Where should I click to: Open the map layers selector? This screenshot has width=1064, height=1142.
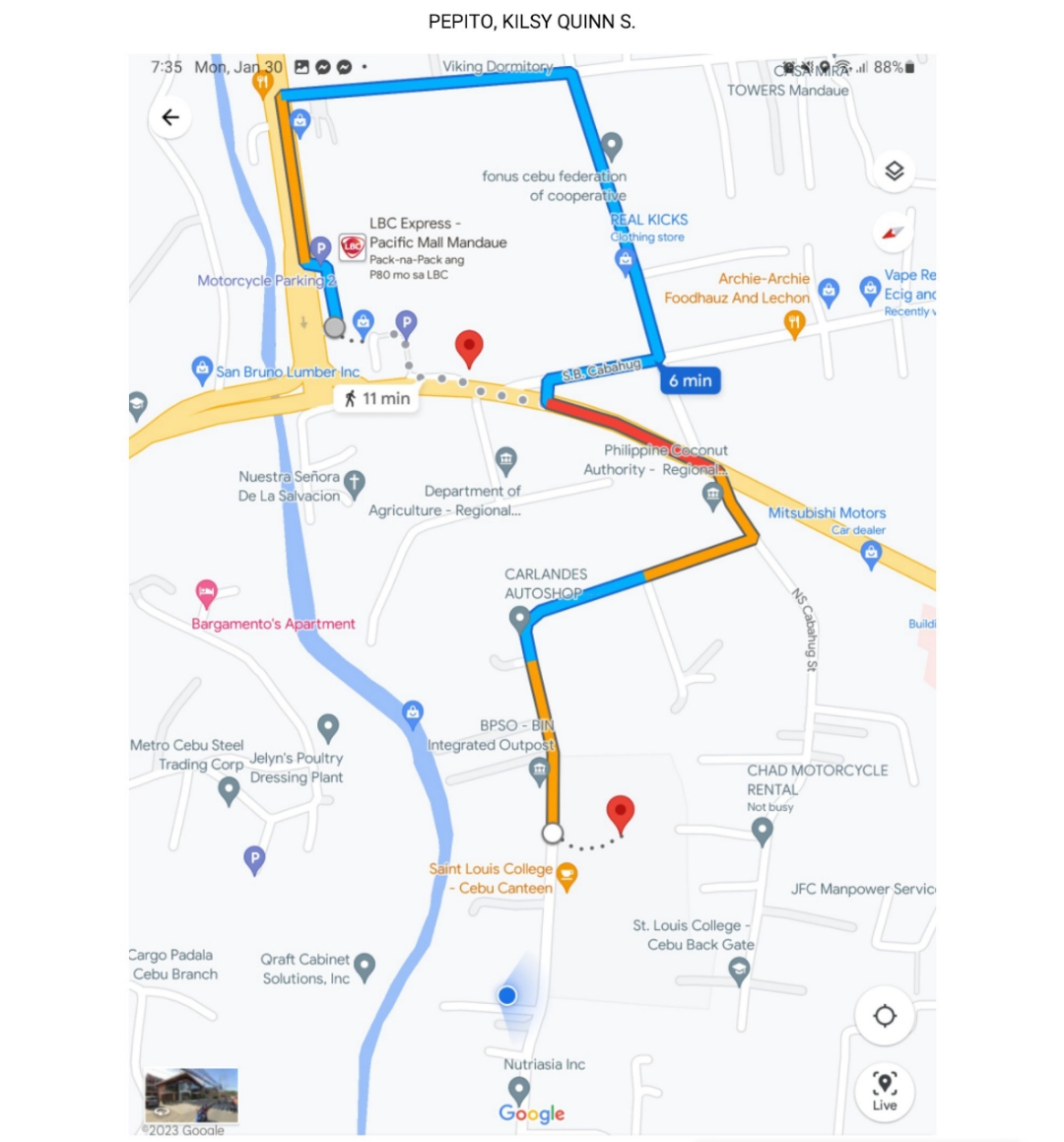click(x=894, y=170)
